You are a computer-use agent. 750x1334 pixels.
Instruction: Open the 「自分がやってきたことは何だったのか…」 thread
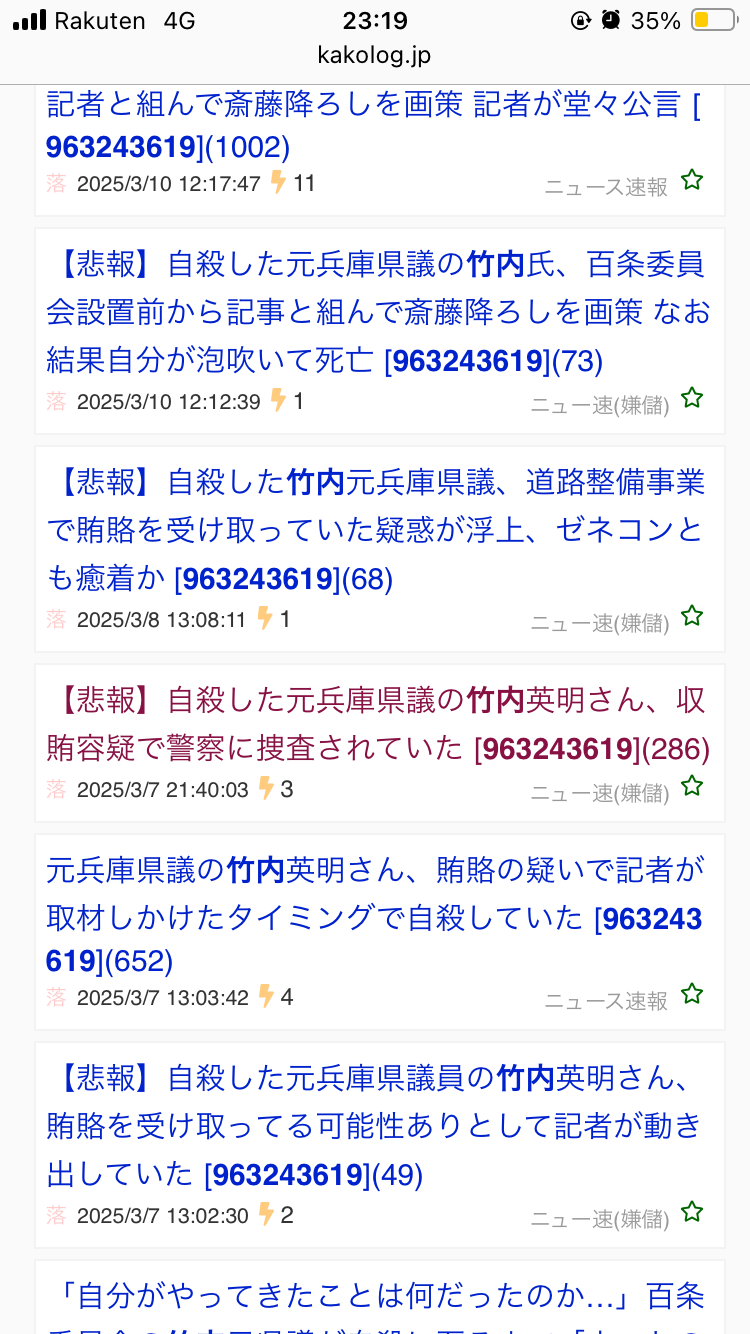pyautogui.click(x=375, y=1296)
